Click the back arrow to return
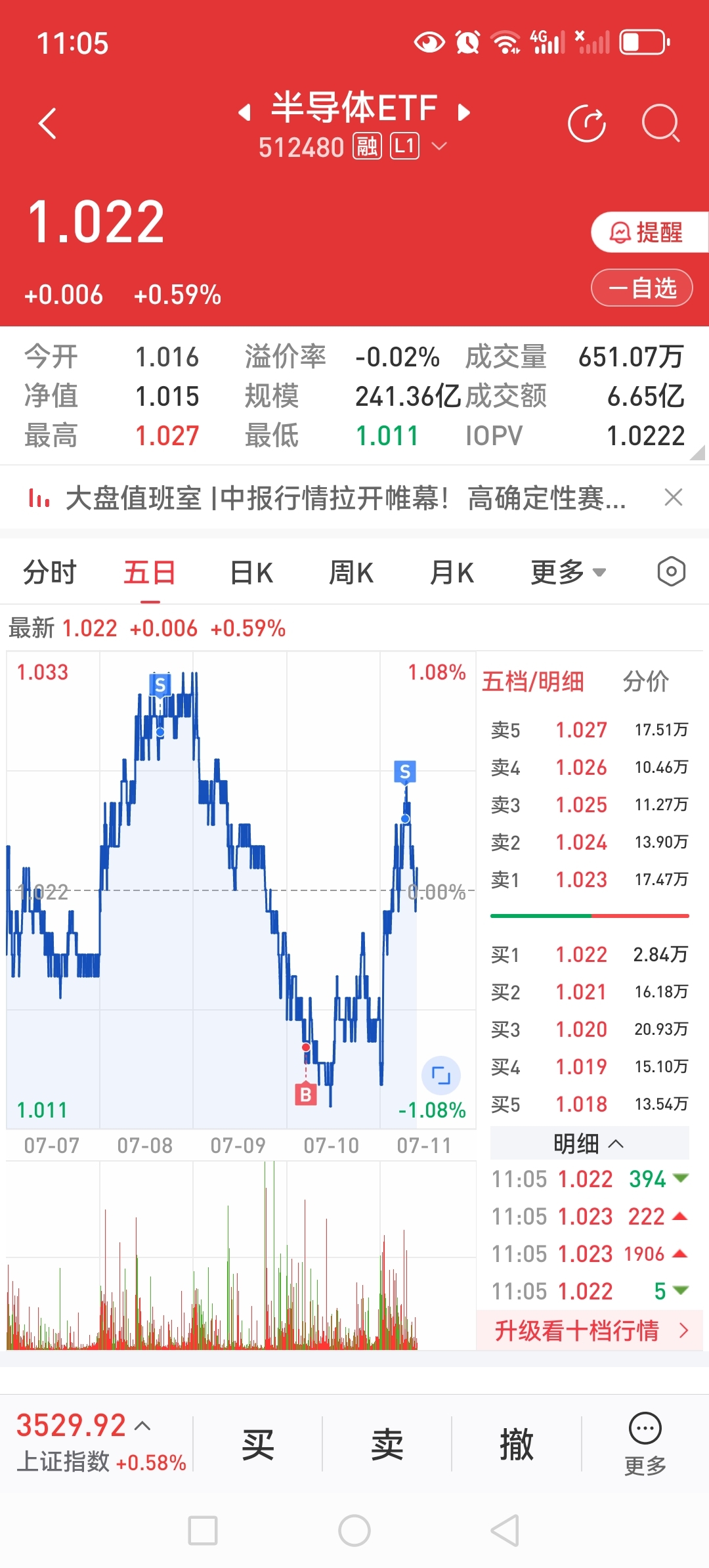Image resolution: width=709 pixels, height=1568 pixels. click(47, 123)
